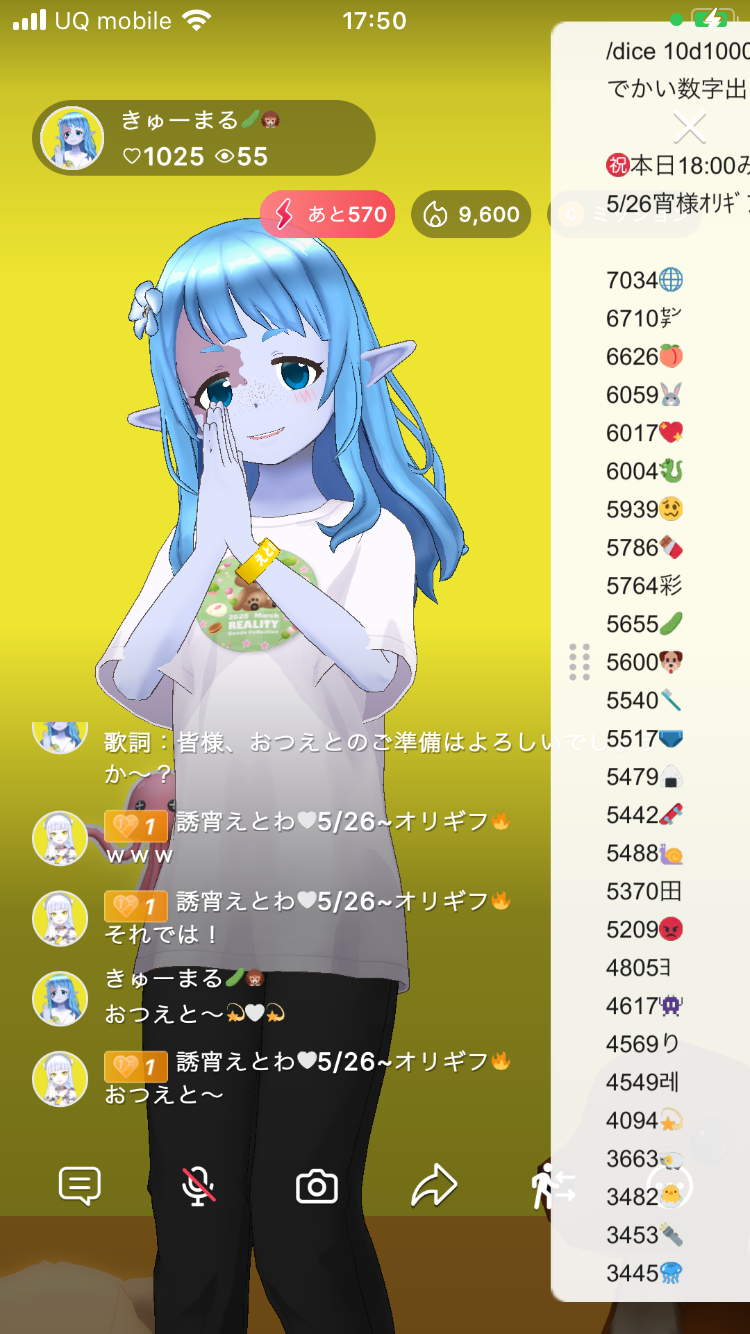Open the comment input icon
The image size is (750, 1334).
tap(80, 1186)
